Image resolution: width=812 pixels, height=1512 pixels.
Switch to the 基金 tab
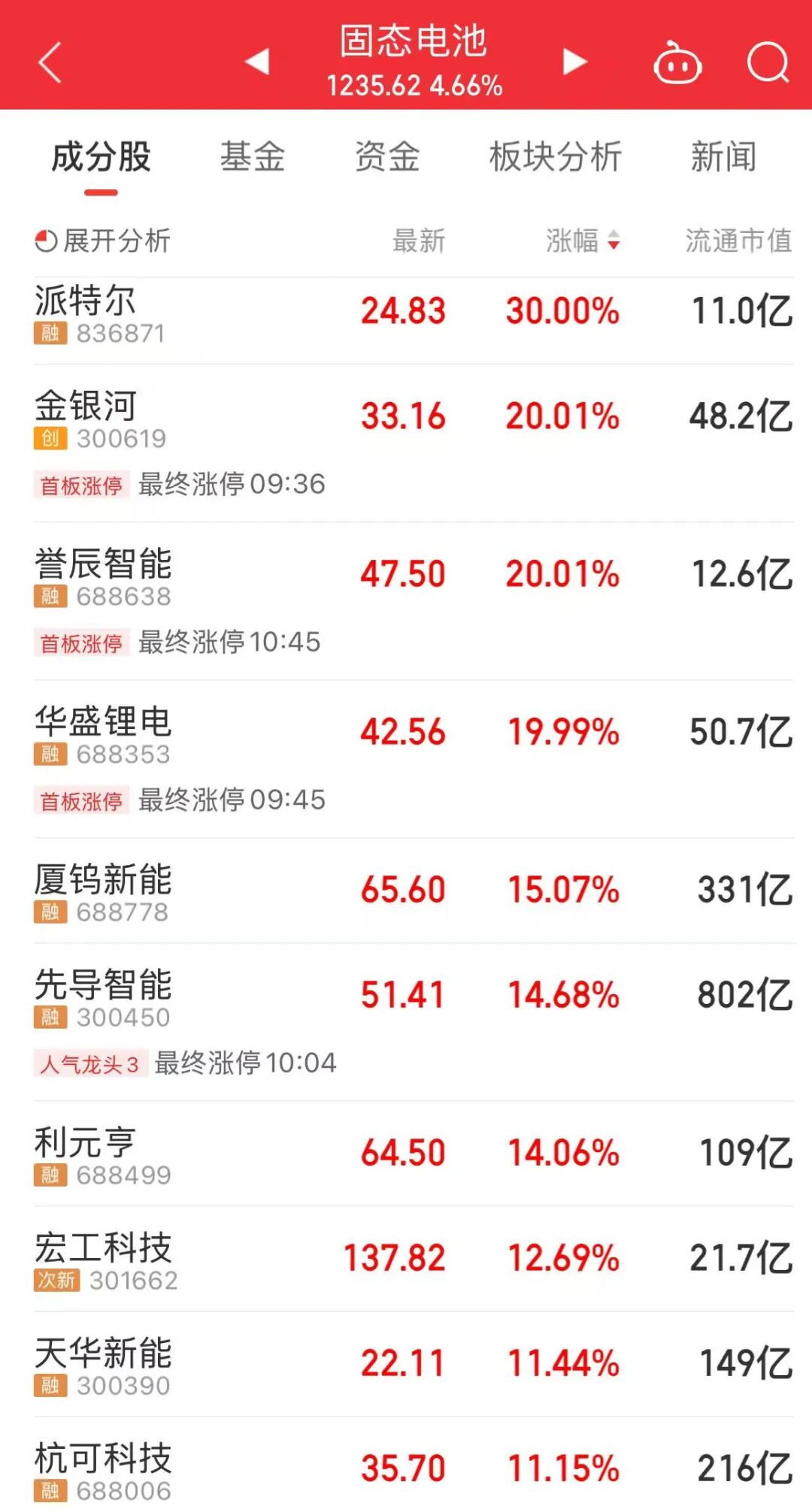pos(253,157)
